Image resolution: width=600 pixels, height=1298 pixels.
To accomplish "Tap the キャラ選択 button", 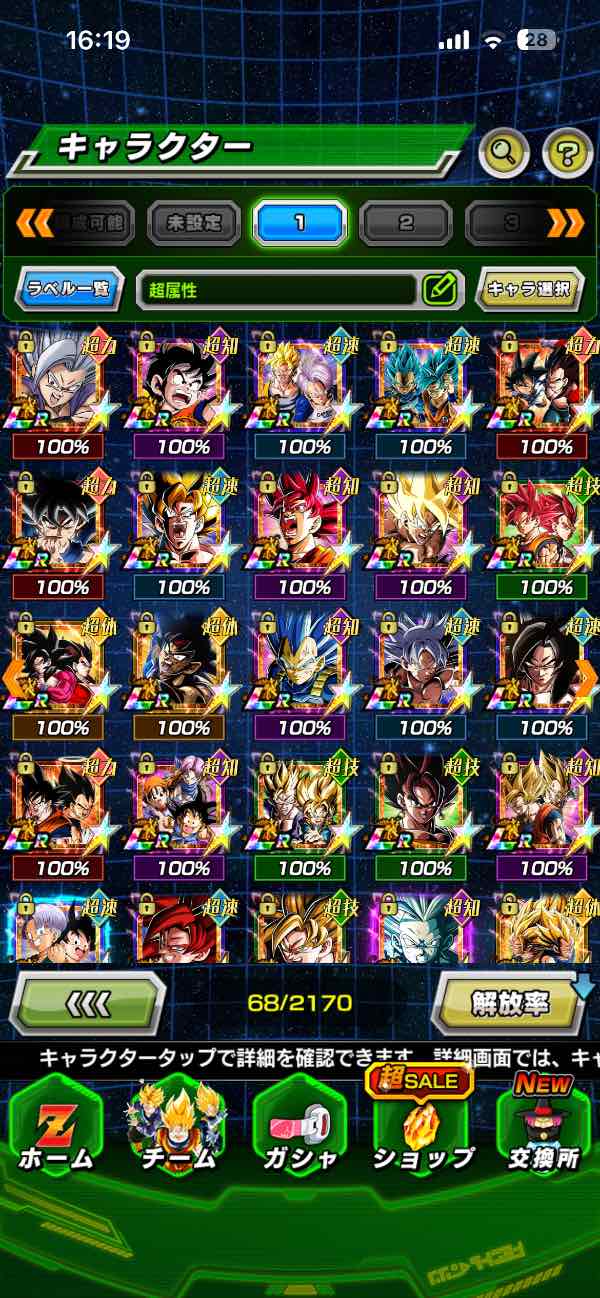I will tap(529, 290).
